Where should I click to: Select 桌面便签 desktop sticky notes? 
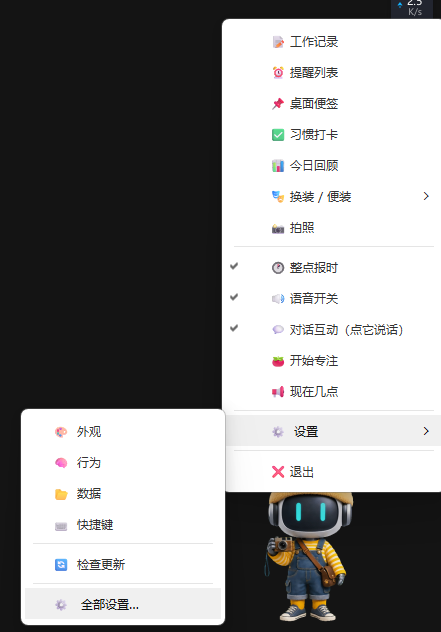click(x=333, y=104)
